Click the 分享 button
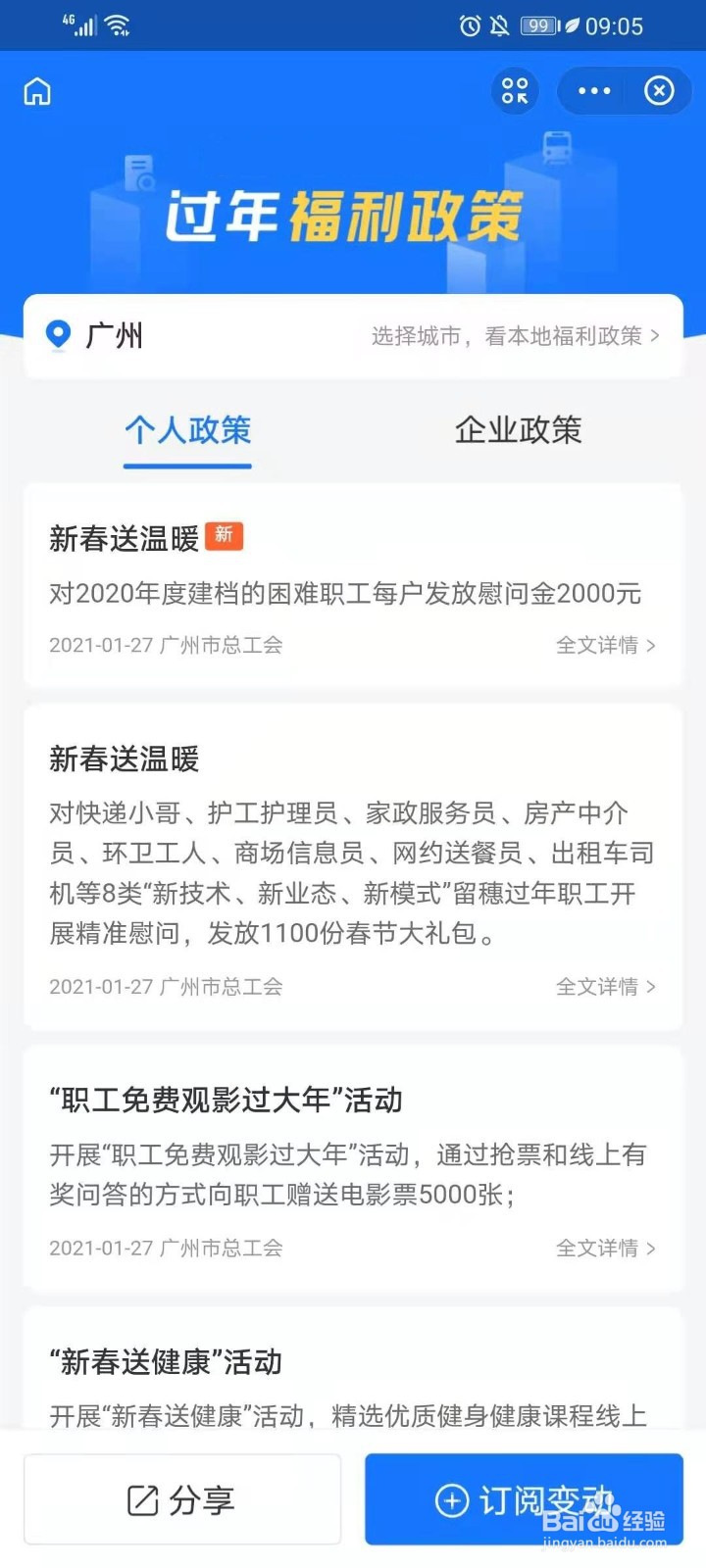The height and width of the screenshot is (1568, 706). point(182,1498)
